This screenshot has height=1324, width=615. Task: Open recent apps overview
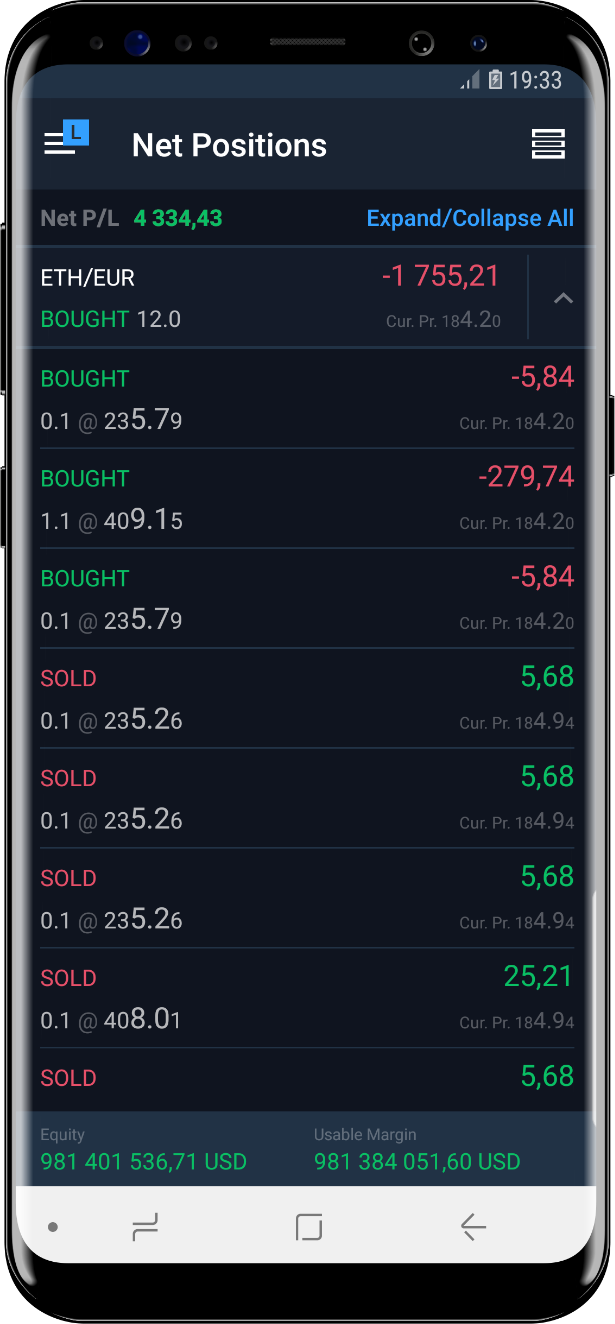tap(146, 1227)
